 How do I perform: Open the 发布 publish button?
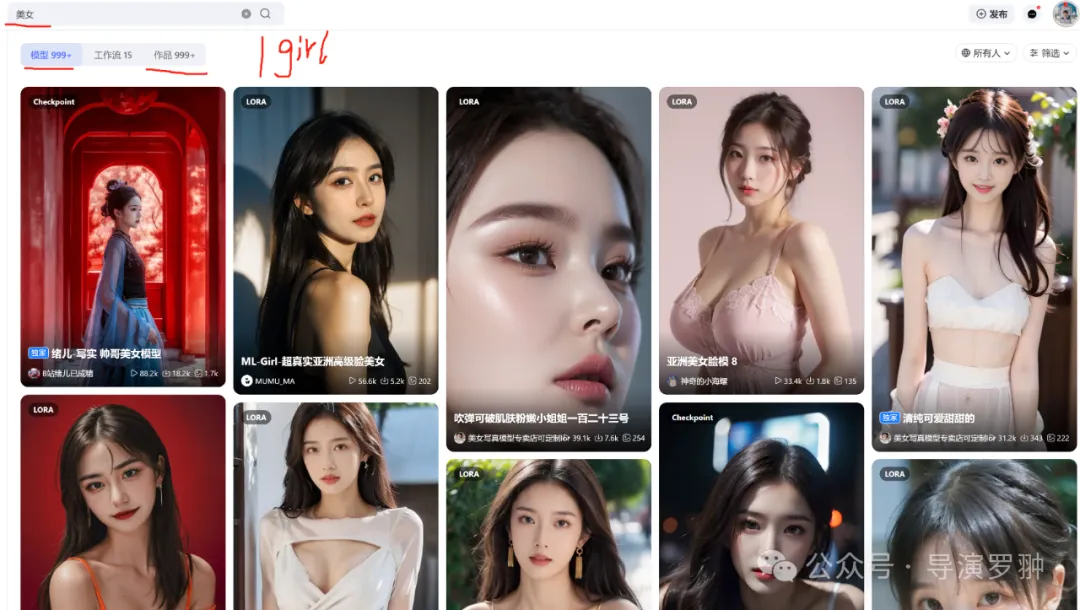[x=992, y=14]
